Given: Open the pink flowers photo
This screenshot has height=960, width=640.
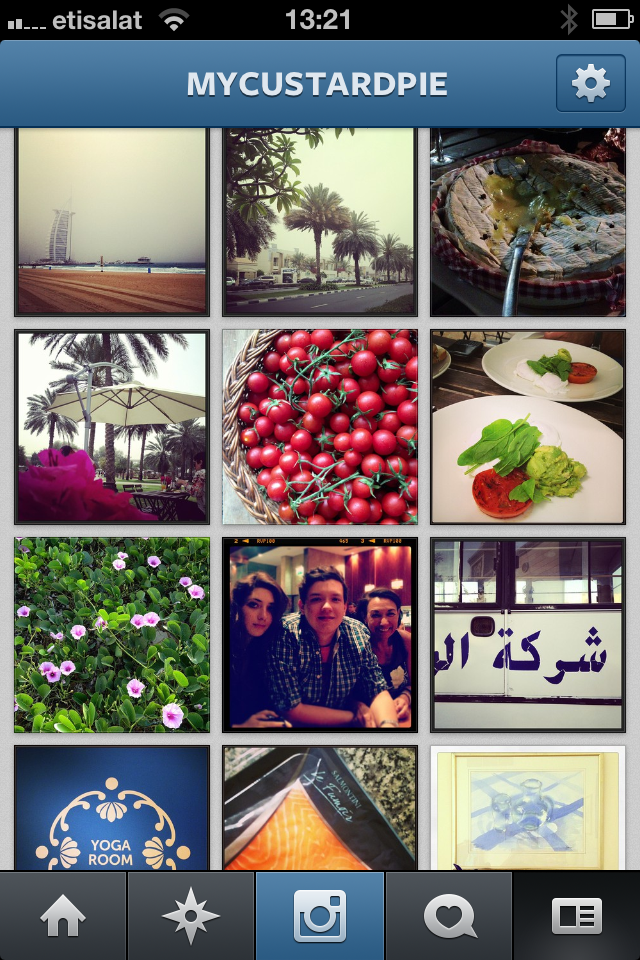Looking at the screenshot, I should pyautogui.click(x=112, y=635).
